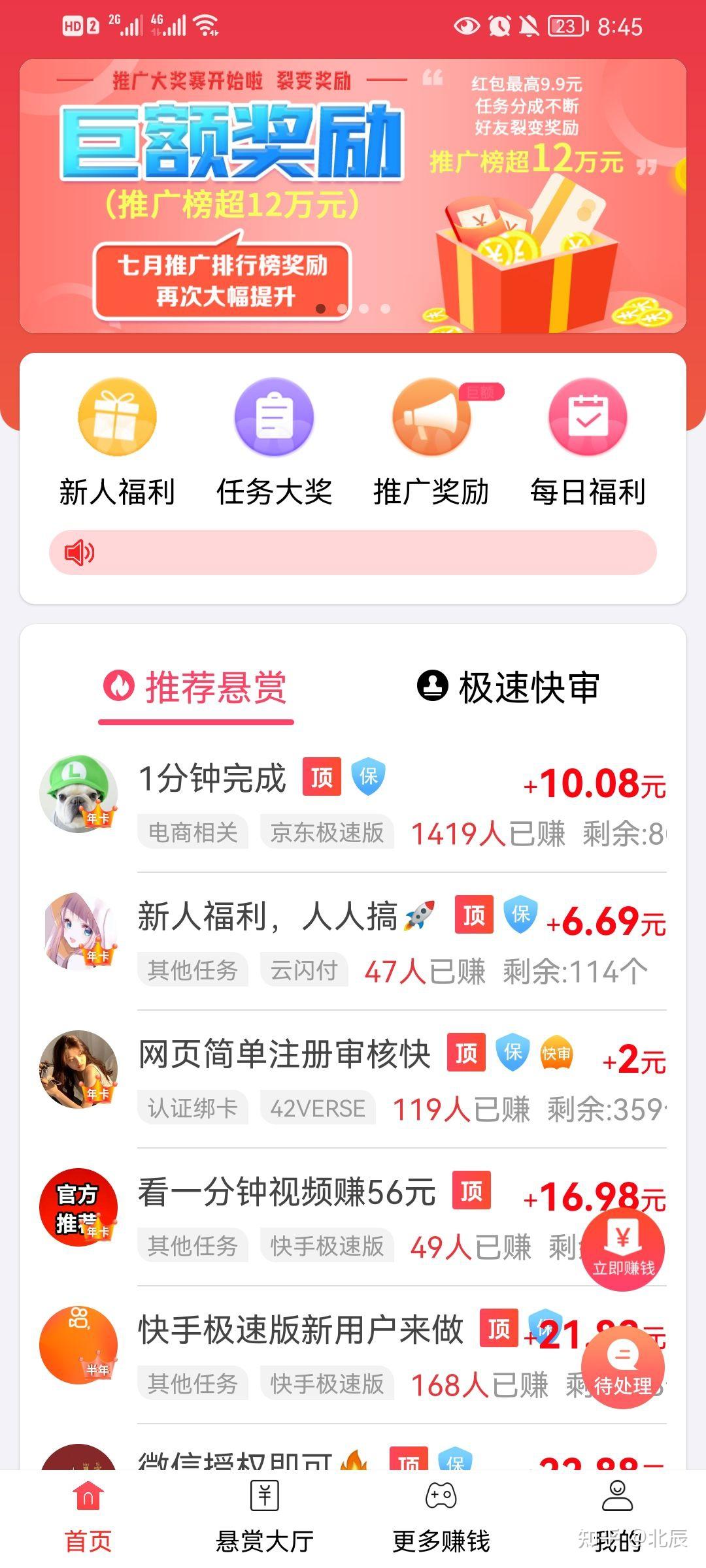Tap the 待处理 floating chat bubble

(x=622, y=1365)
